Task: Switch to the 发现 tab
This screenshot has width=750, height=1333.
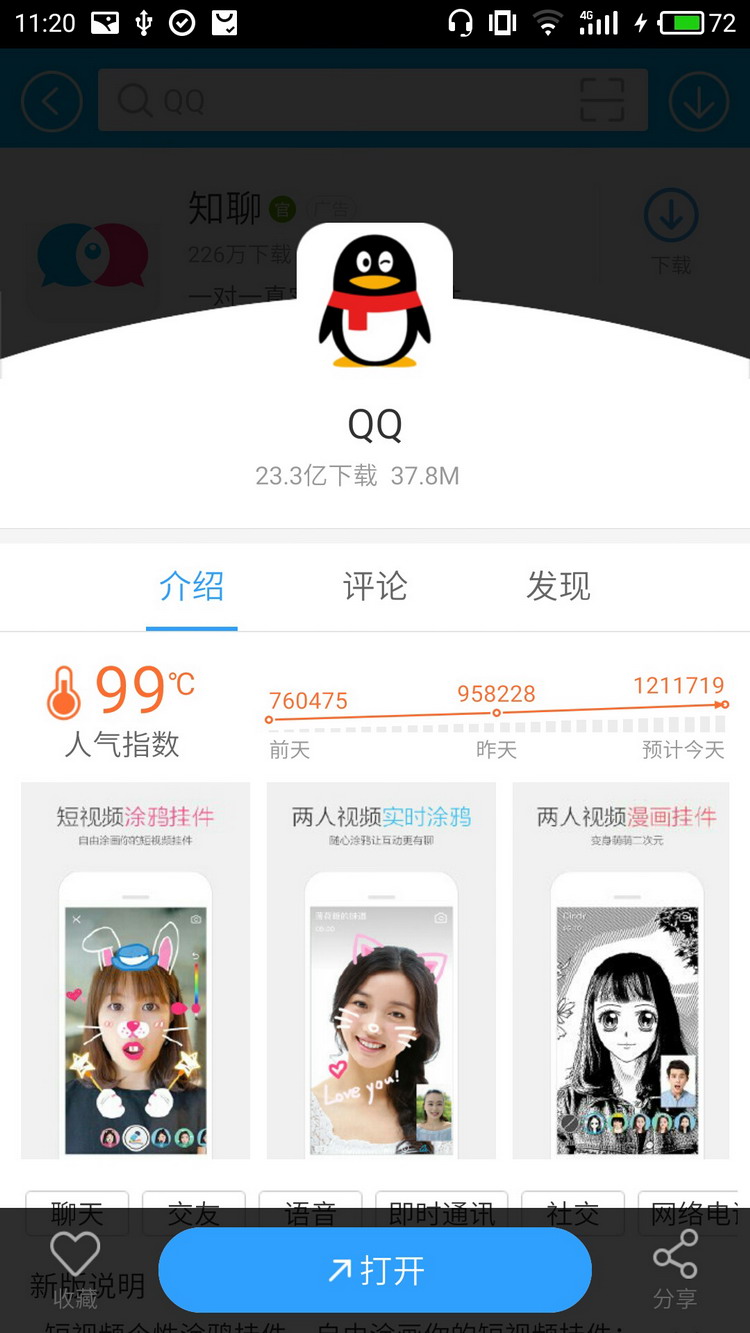Action: pos(558,586)
